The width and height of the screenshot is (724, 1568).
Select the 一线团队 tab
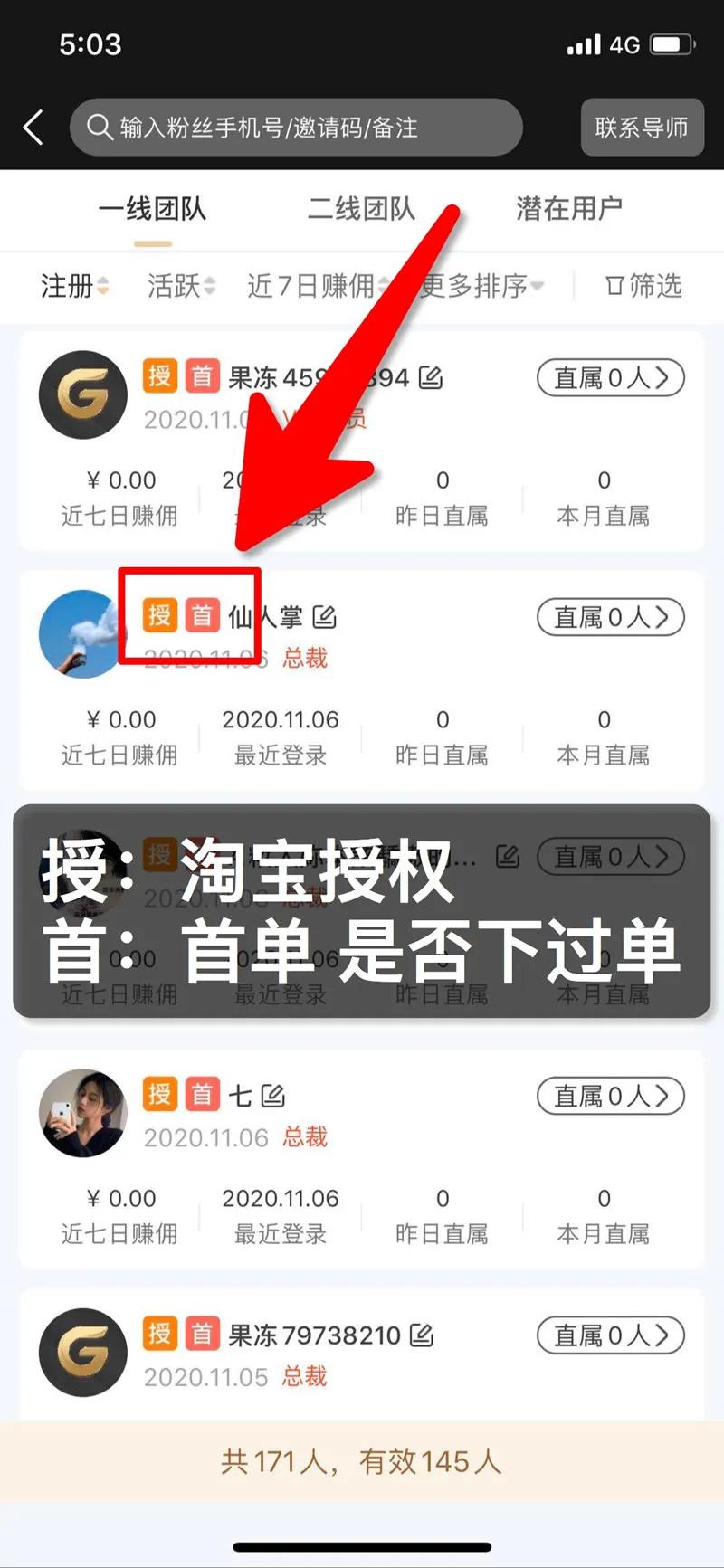pos(153,209)
